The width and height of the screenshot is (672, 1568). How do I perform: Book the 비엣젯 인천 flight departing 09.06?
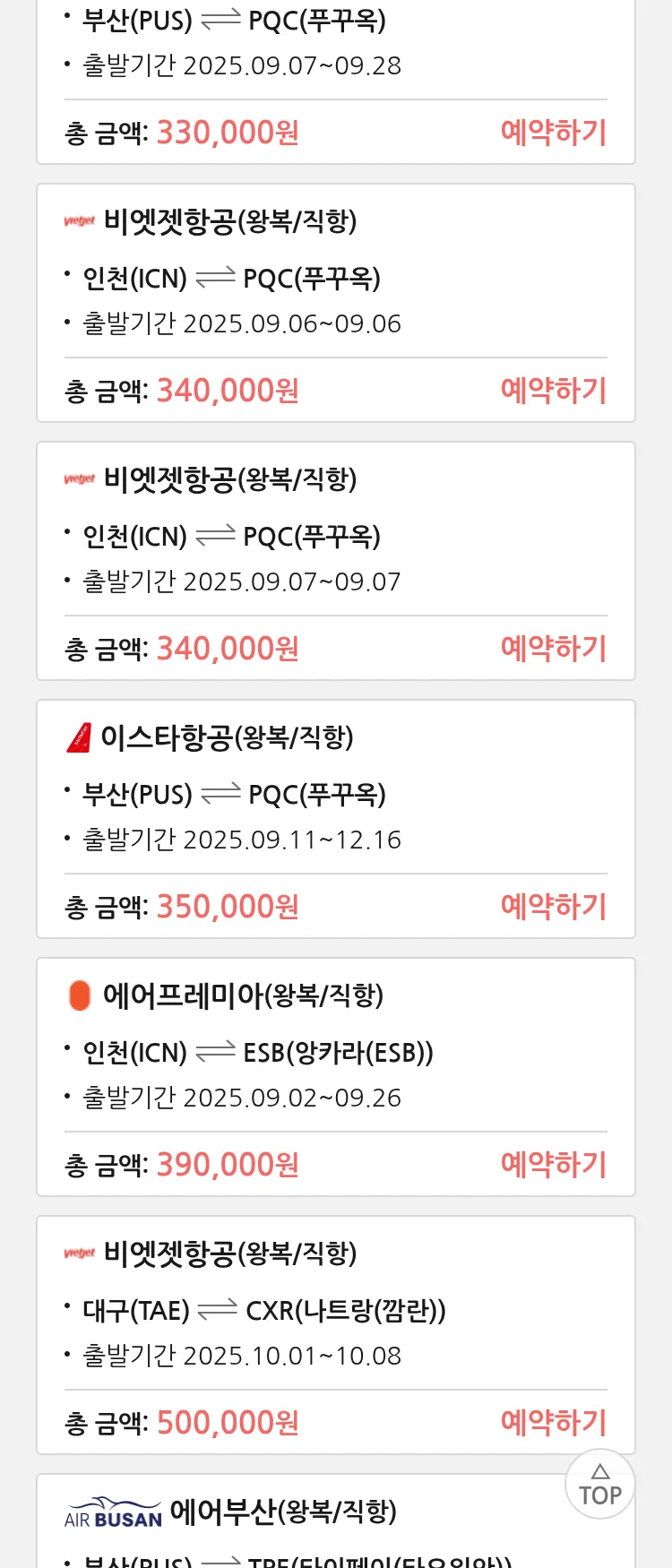553,391
